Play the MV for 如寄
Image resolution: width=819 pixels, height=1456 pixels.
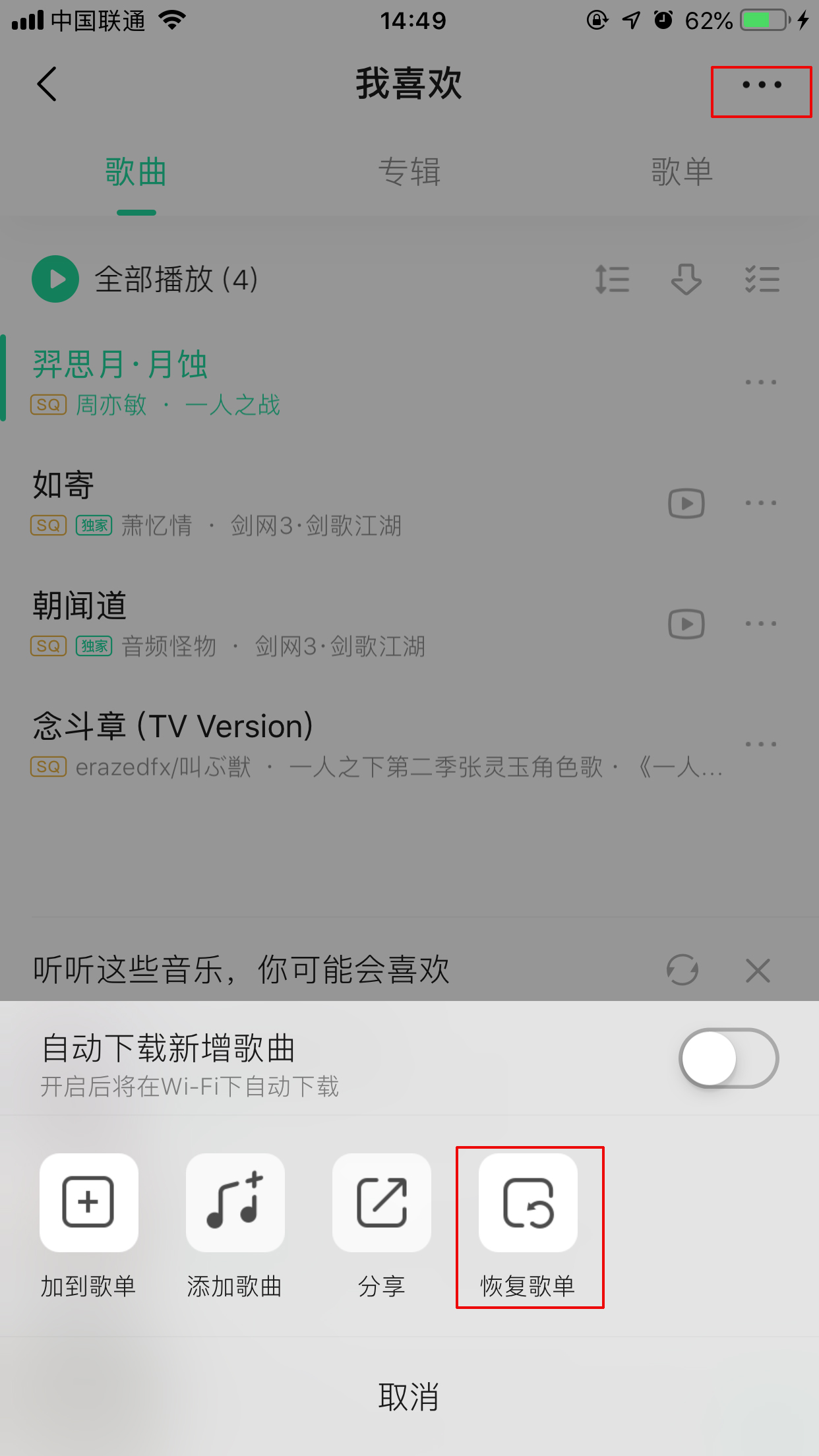686,503
